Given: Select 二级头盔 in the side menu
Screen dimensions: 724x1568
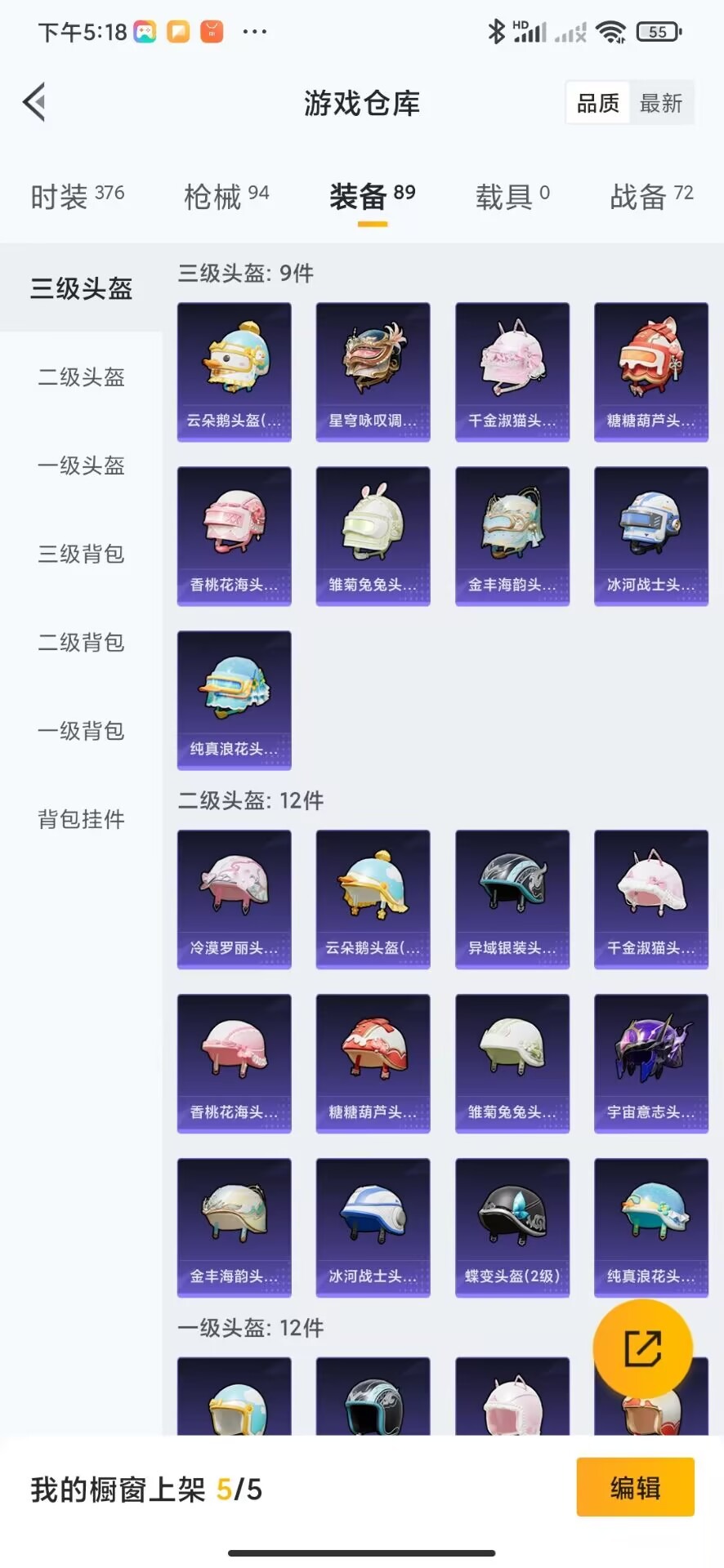Looking at the screenshot, I should click(x=81, y=377).
